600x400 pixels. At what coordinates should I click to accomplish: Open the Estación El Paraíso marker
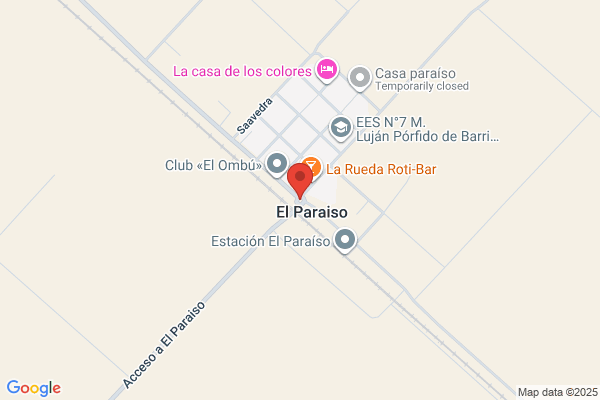(x=345, y=240)
